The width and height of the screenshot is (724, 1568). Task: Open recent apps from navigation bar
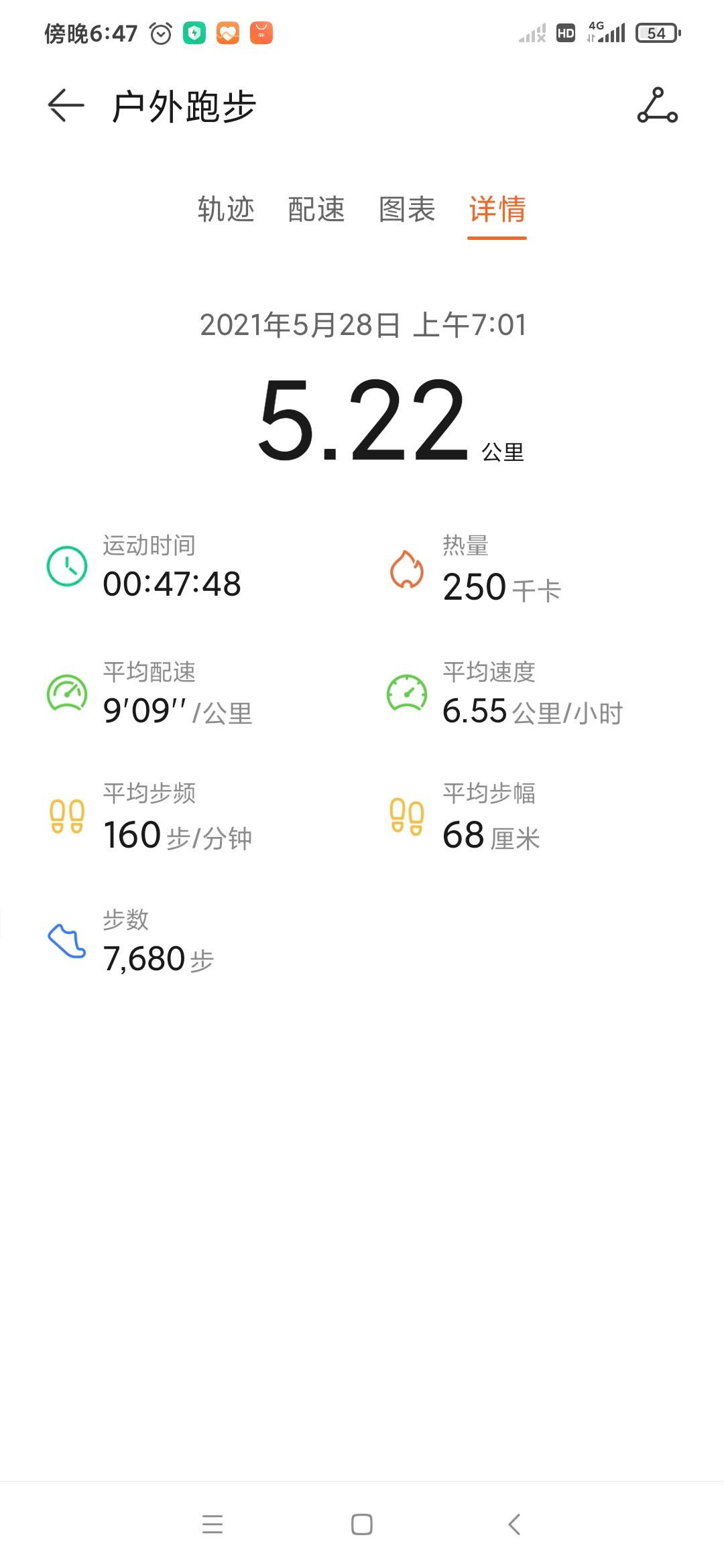pyautogui.click(x=213, y=1524)
